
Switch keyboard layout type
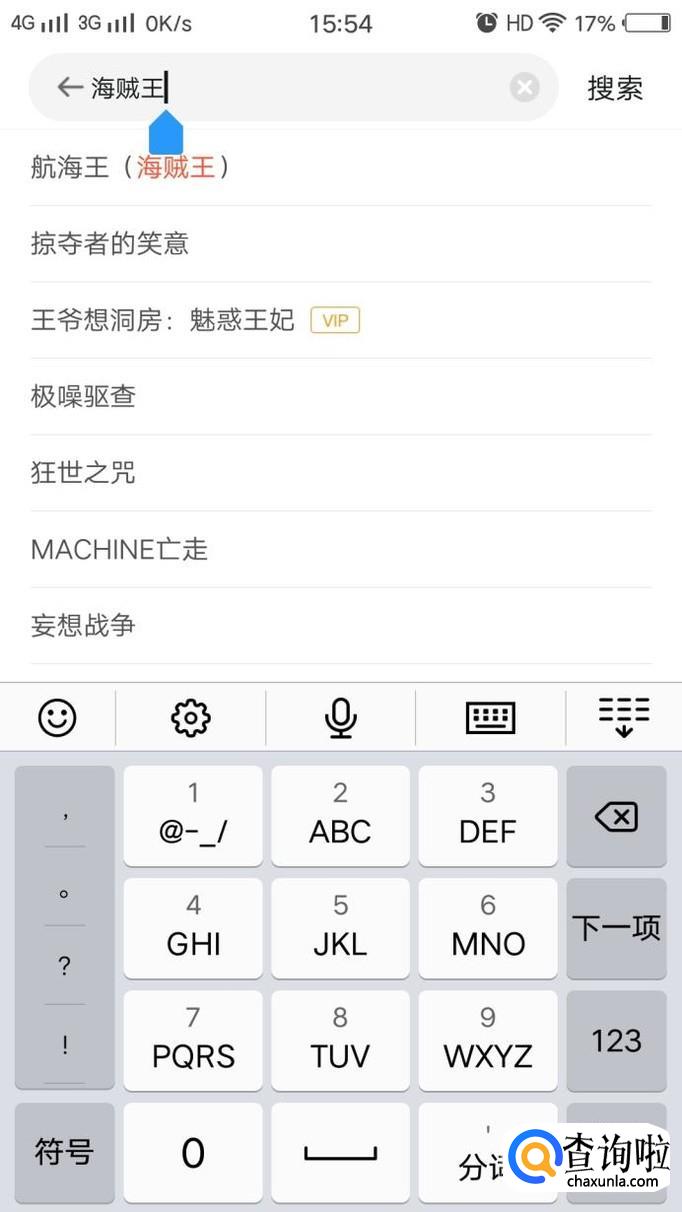(490, 716)
